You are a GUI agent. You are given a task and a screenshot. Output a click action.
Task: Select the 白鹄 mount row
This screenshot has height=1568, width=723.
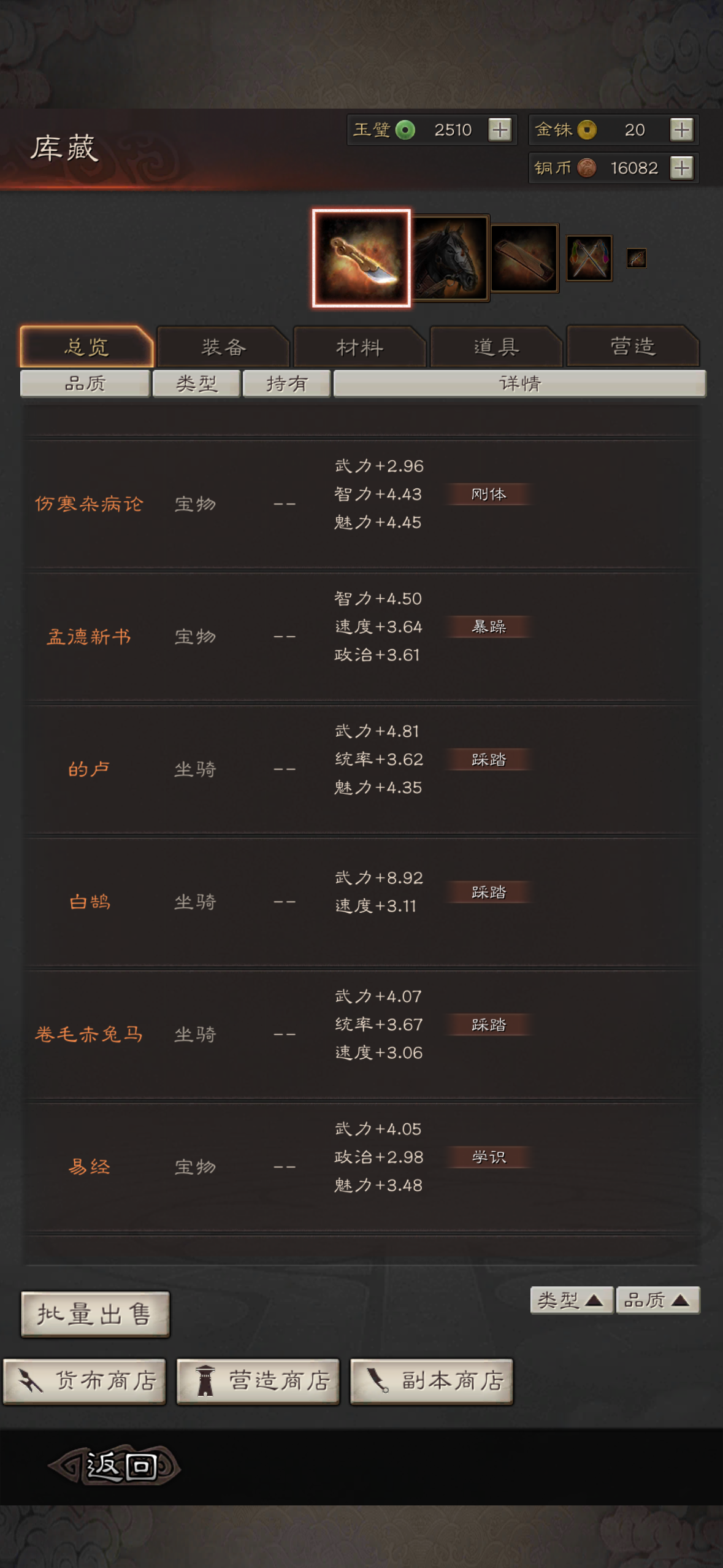(361, 902)
